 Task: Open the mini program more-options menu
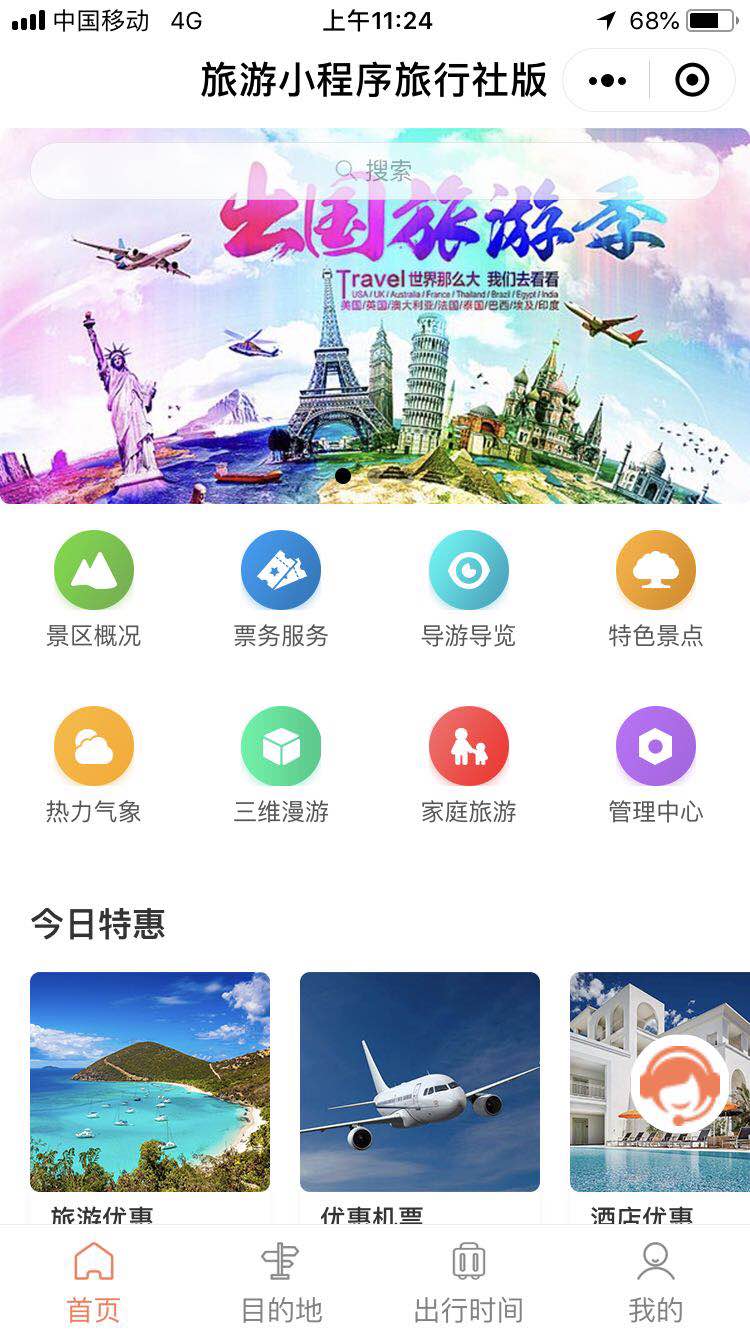pyautogui.click(x=608, y=81)
